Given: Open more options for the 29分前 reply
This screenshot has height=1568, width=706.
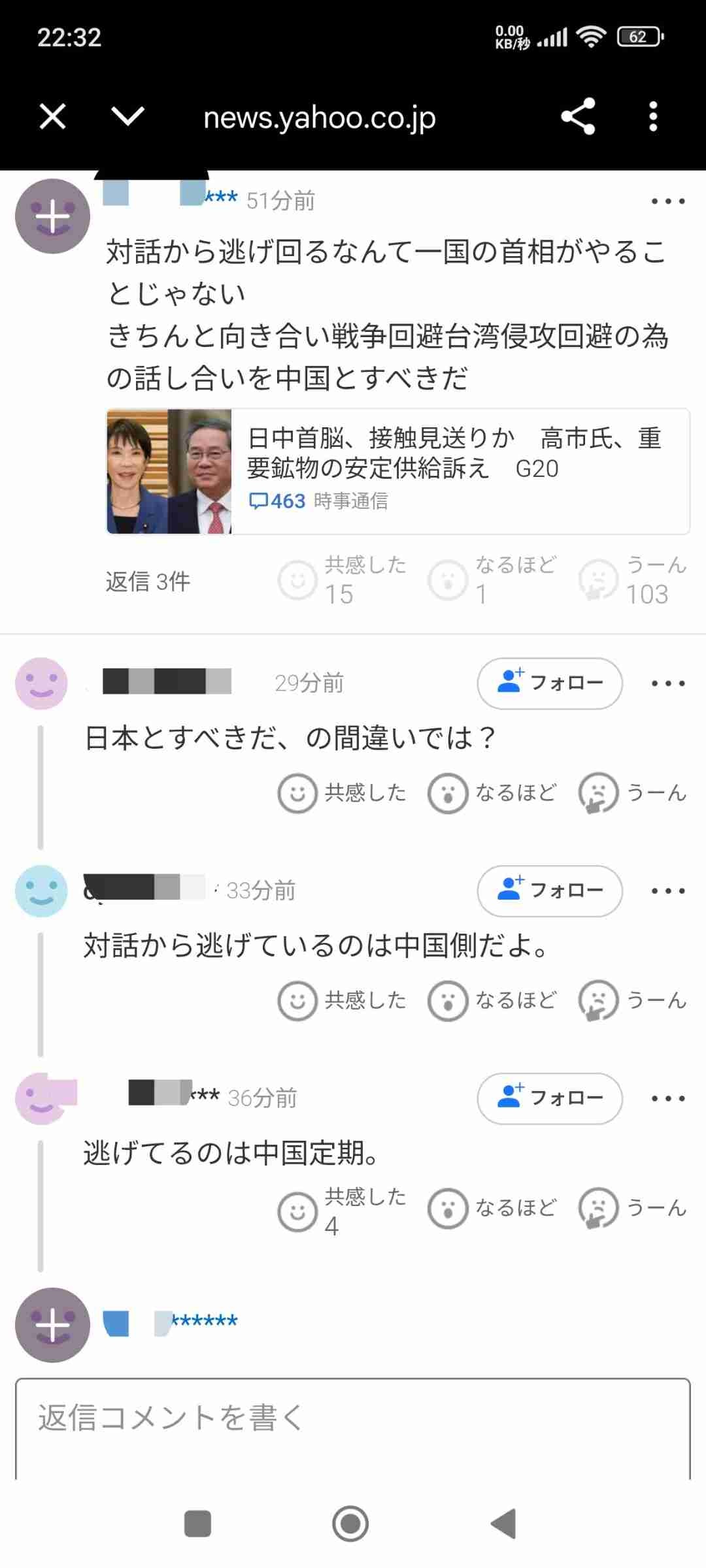Looking at the screenshot, I should click(x=667, y=683).
